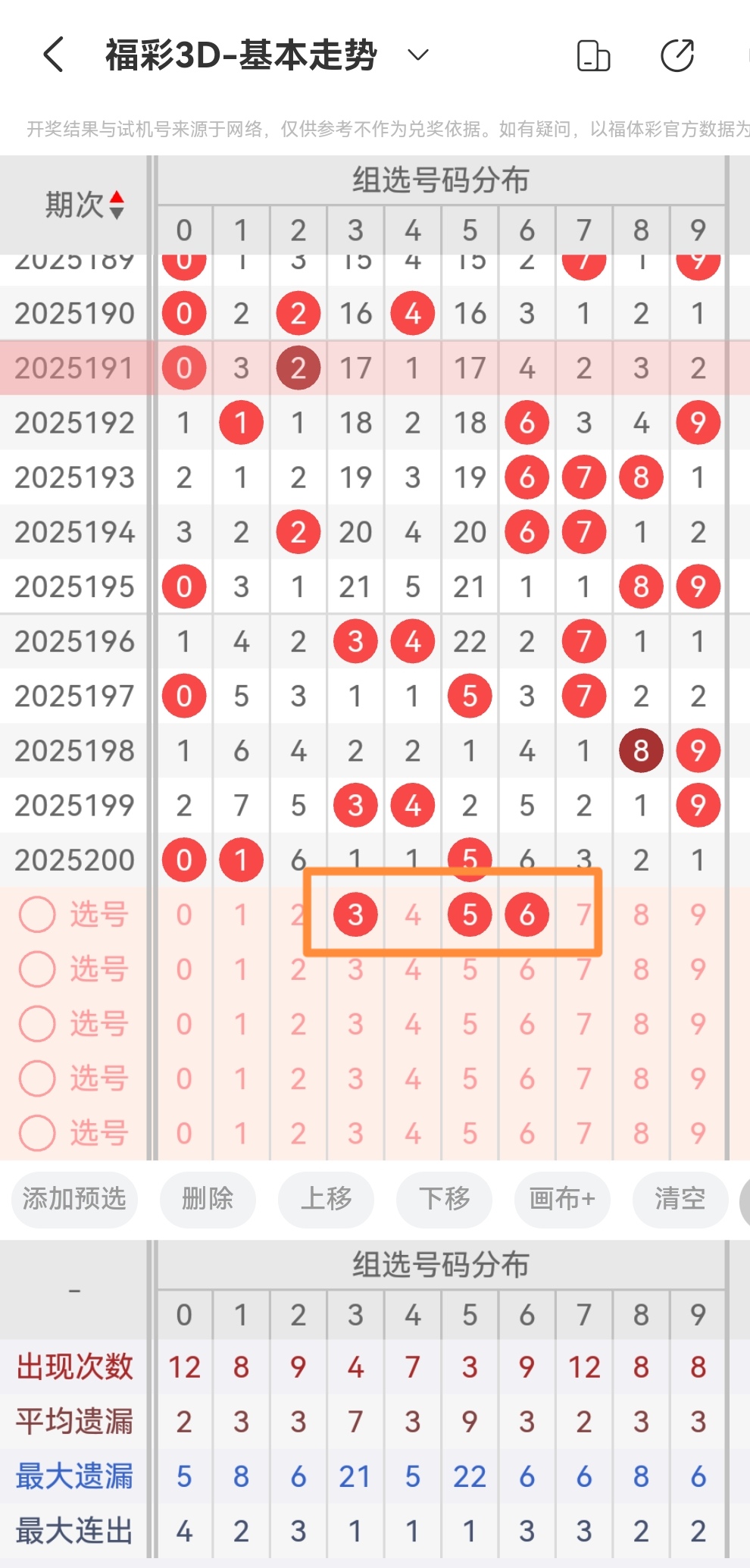Tap the 下移 button

click(x=444, y=1200)
